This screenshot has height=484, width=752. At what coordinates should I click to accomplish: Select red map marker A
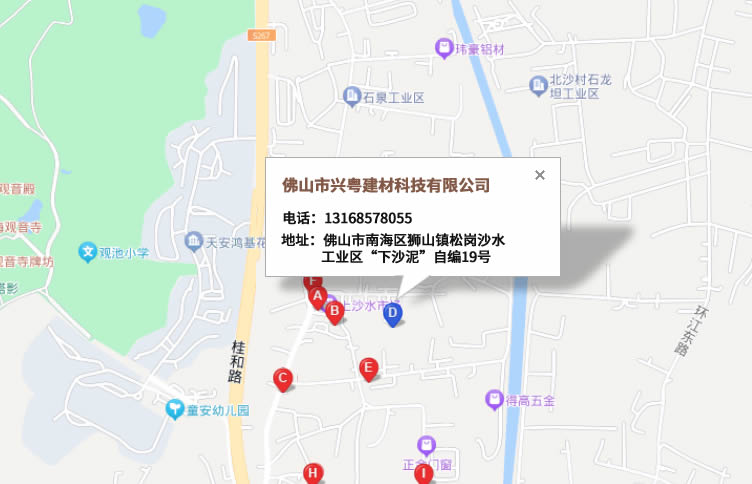point(317,296)
